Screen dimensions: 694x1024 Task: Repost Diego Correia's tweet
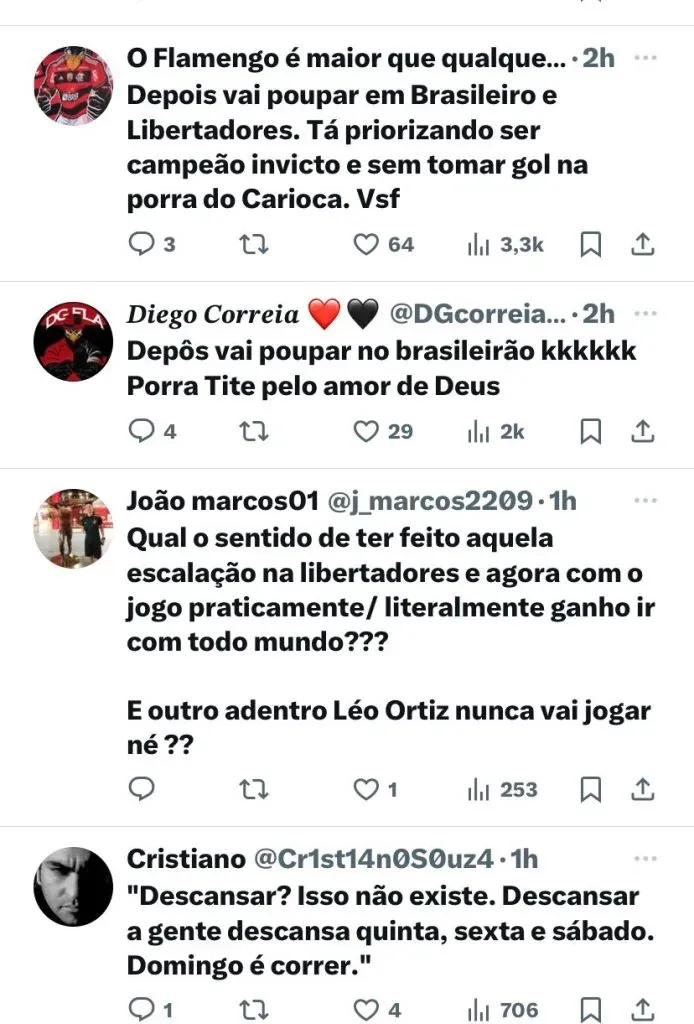(255, 431)
